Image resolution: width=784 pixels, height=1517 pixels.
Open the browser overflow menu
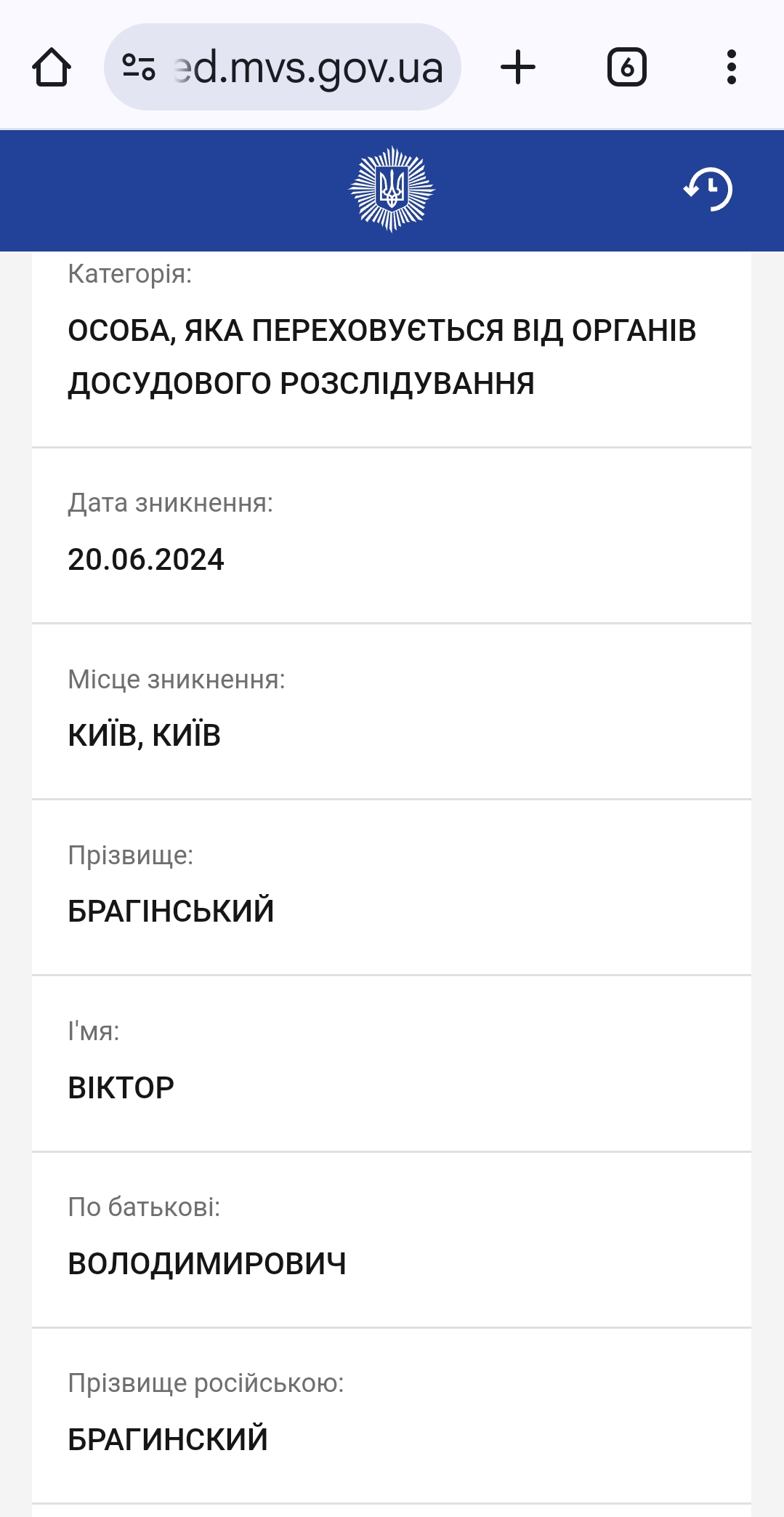point(731,68)
